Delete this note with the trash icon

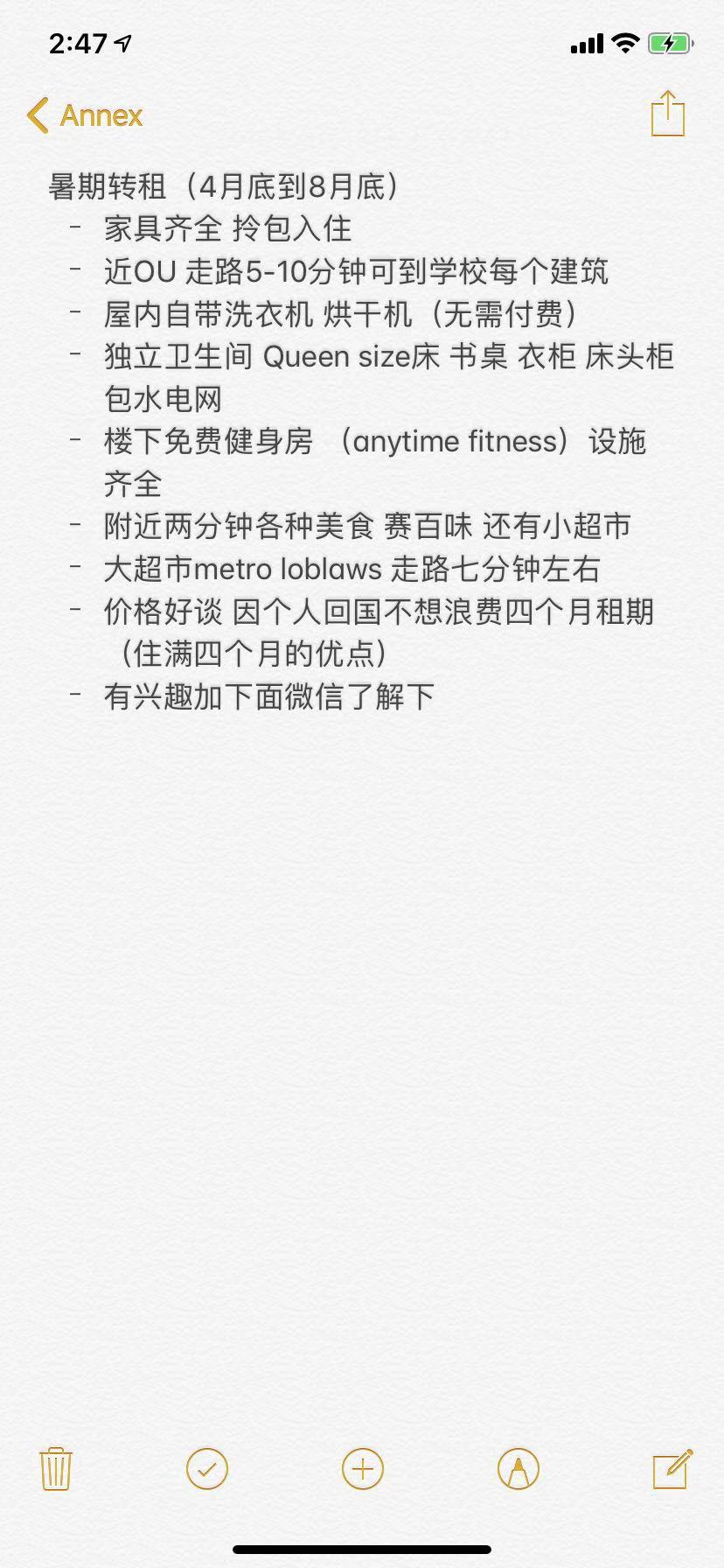tap(56, 1468)
